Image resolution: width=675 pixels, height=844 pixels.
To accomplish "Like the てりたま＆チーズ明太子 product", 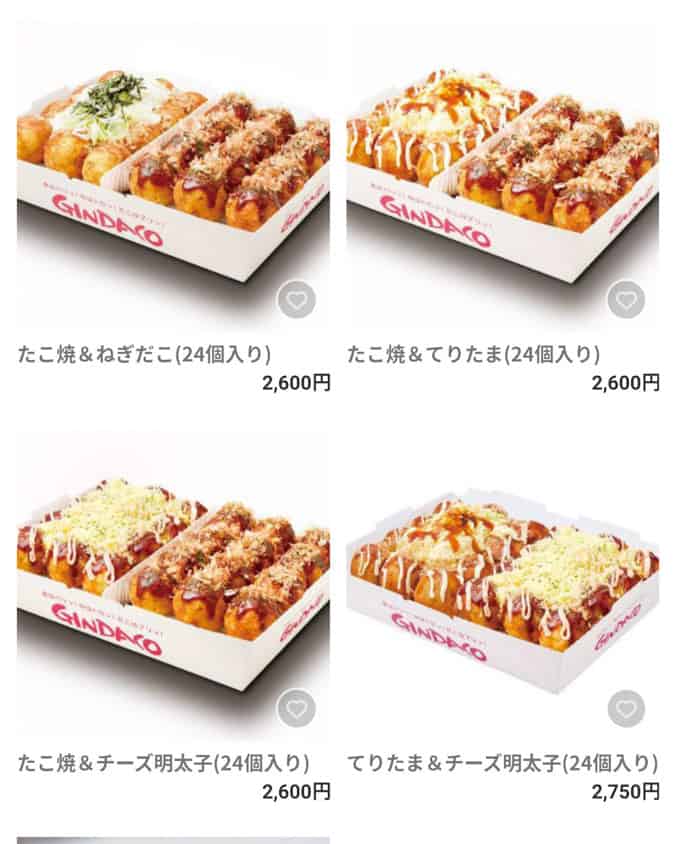I will click(626, 709).
